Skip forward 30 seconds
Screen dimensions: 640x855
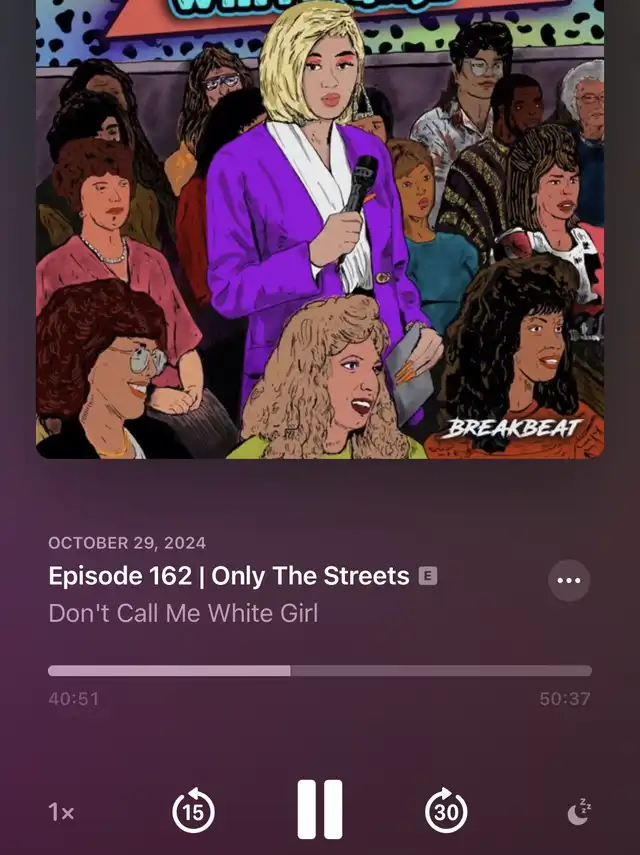(446, 810)
